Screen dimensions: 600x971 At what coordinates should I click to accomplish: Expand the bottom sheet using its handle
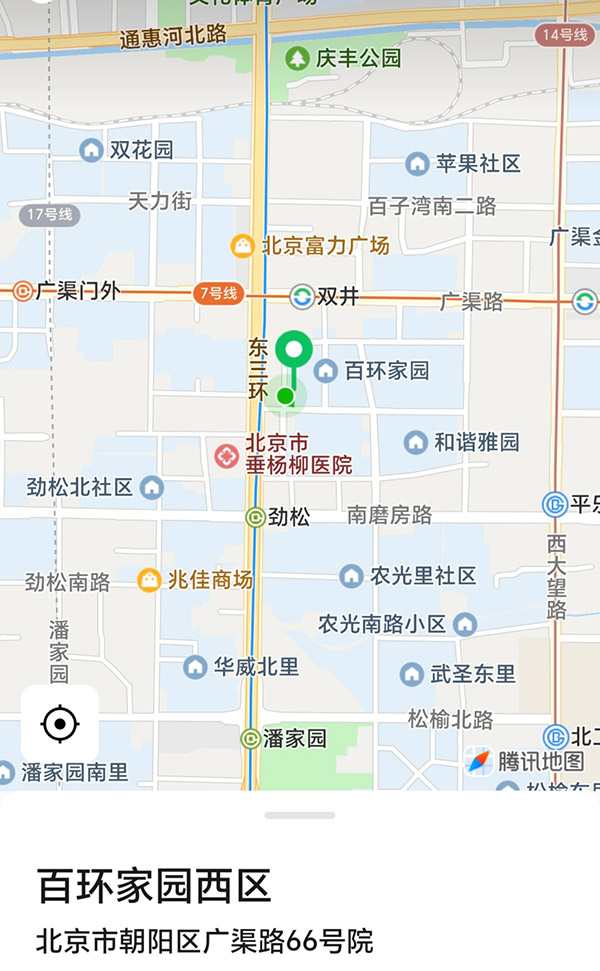(299, 815)
